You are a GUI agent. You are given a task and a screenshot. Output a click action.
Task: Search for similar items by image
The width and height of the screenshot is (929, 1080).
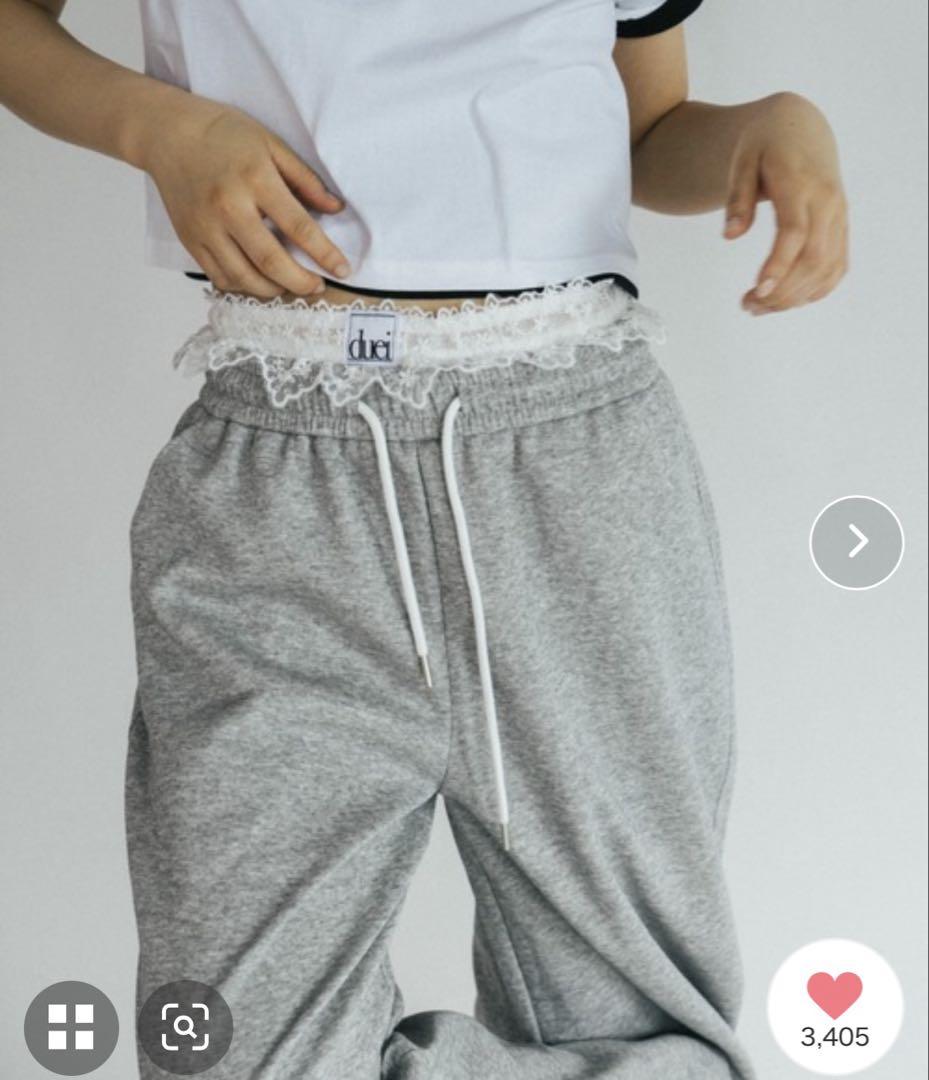pos(185,1027)
